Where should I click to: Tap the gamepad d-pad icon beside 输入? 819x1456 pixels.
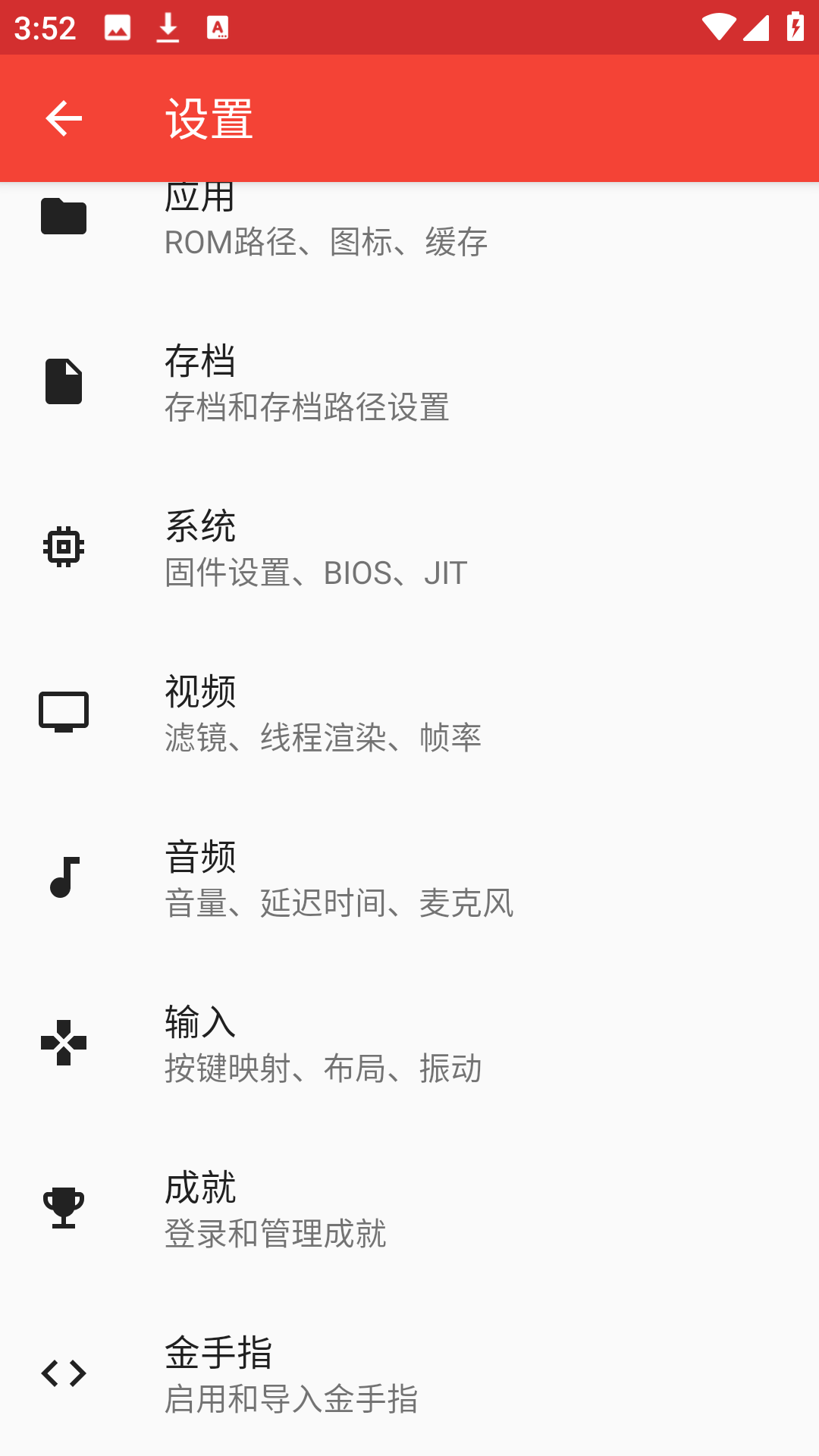(x=63, y=1043)
